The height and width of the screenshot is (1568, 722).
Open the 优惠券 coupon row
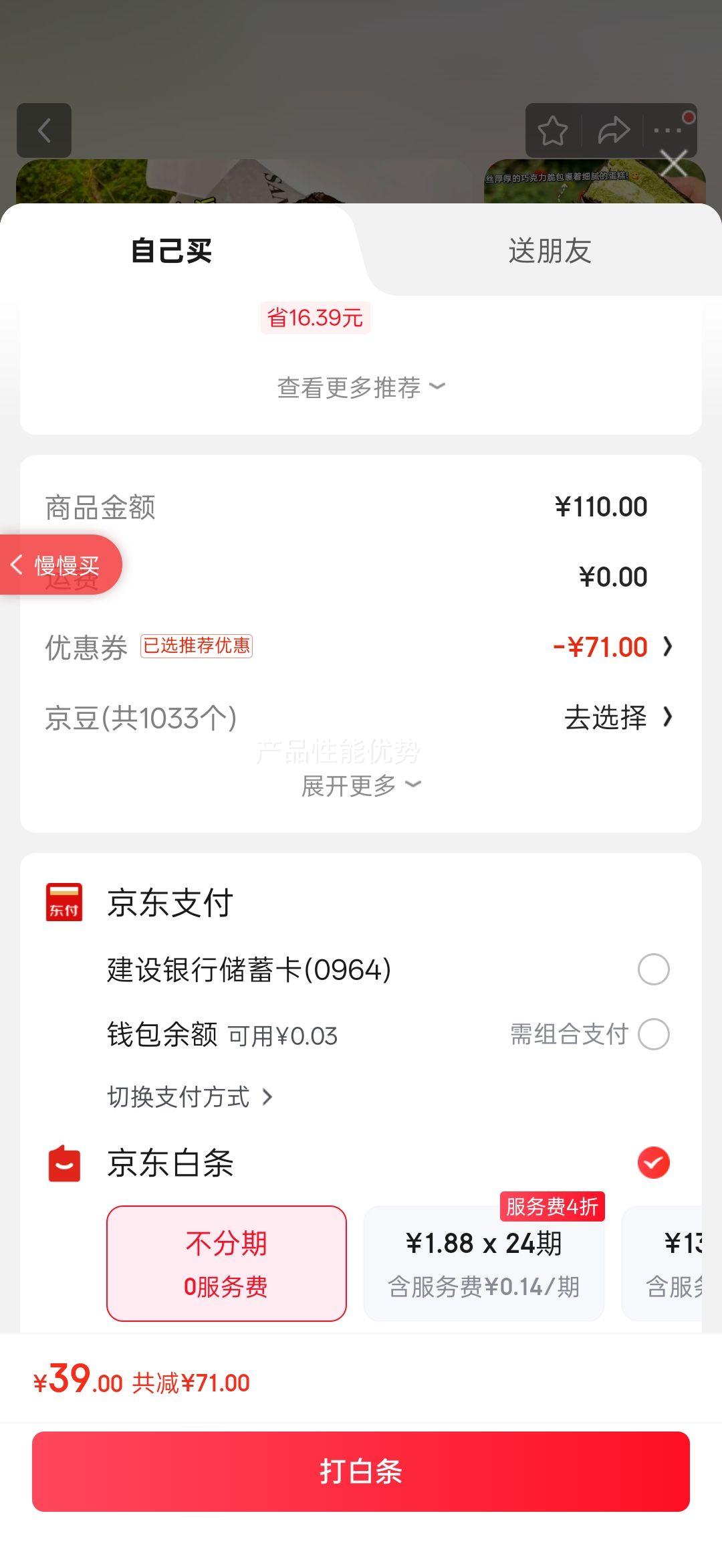361,647
